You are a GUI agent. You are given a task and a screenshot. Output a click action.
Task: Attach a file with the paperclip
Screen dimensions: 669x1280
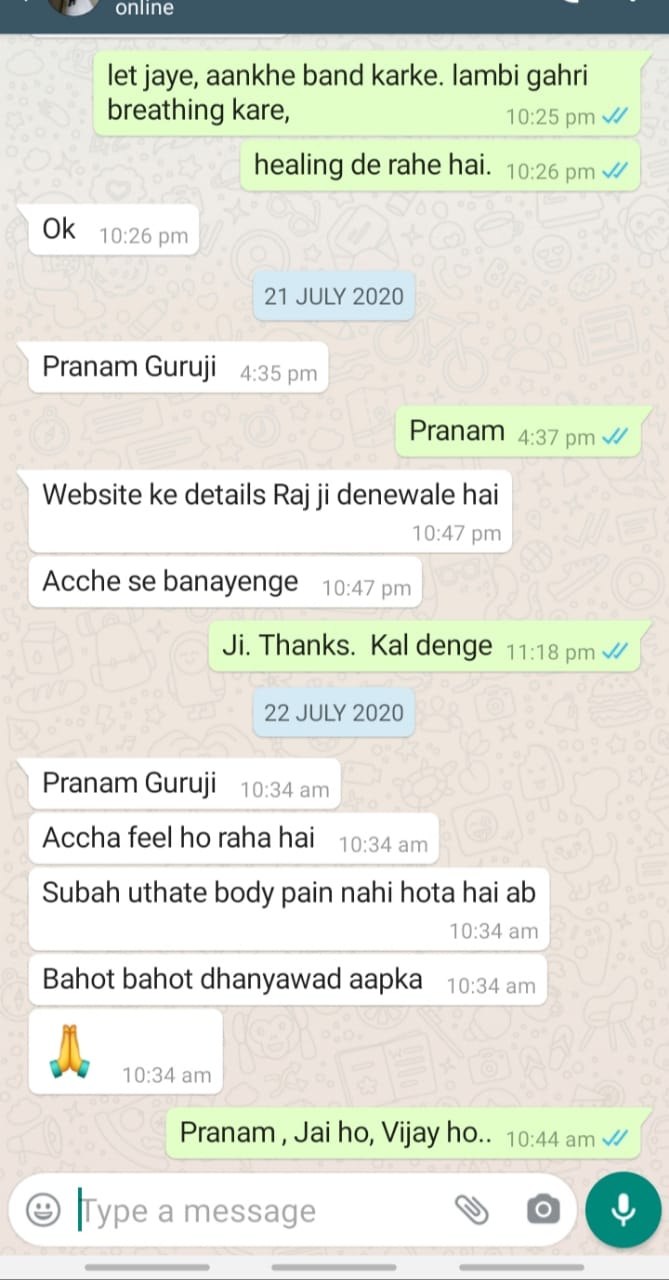pos(470,1210)
